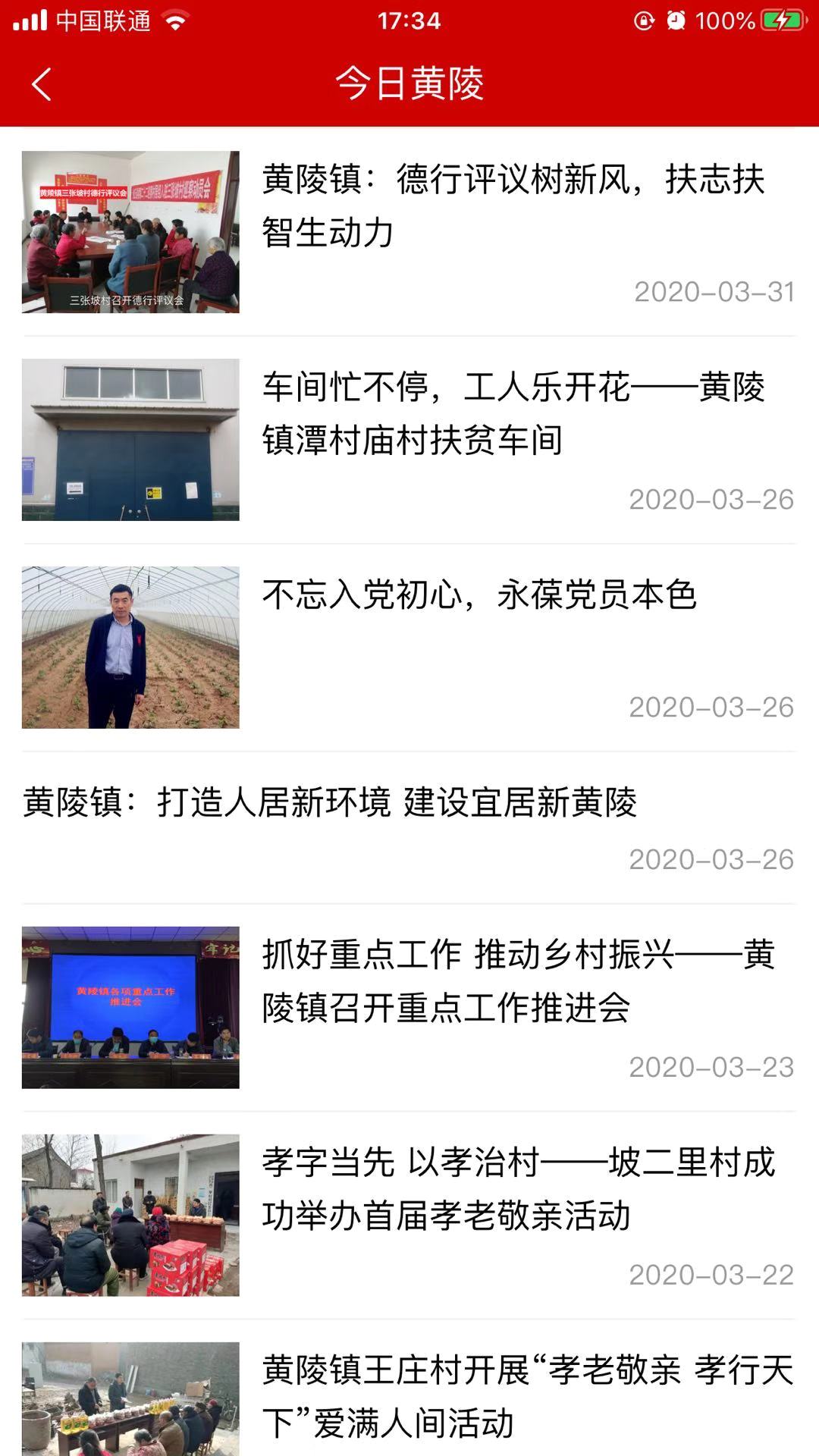Open article 抓好重点工作 推动乡村振兴

(x=409, y=1008)
